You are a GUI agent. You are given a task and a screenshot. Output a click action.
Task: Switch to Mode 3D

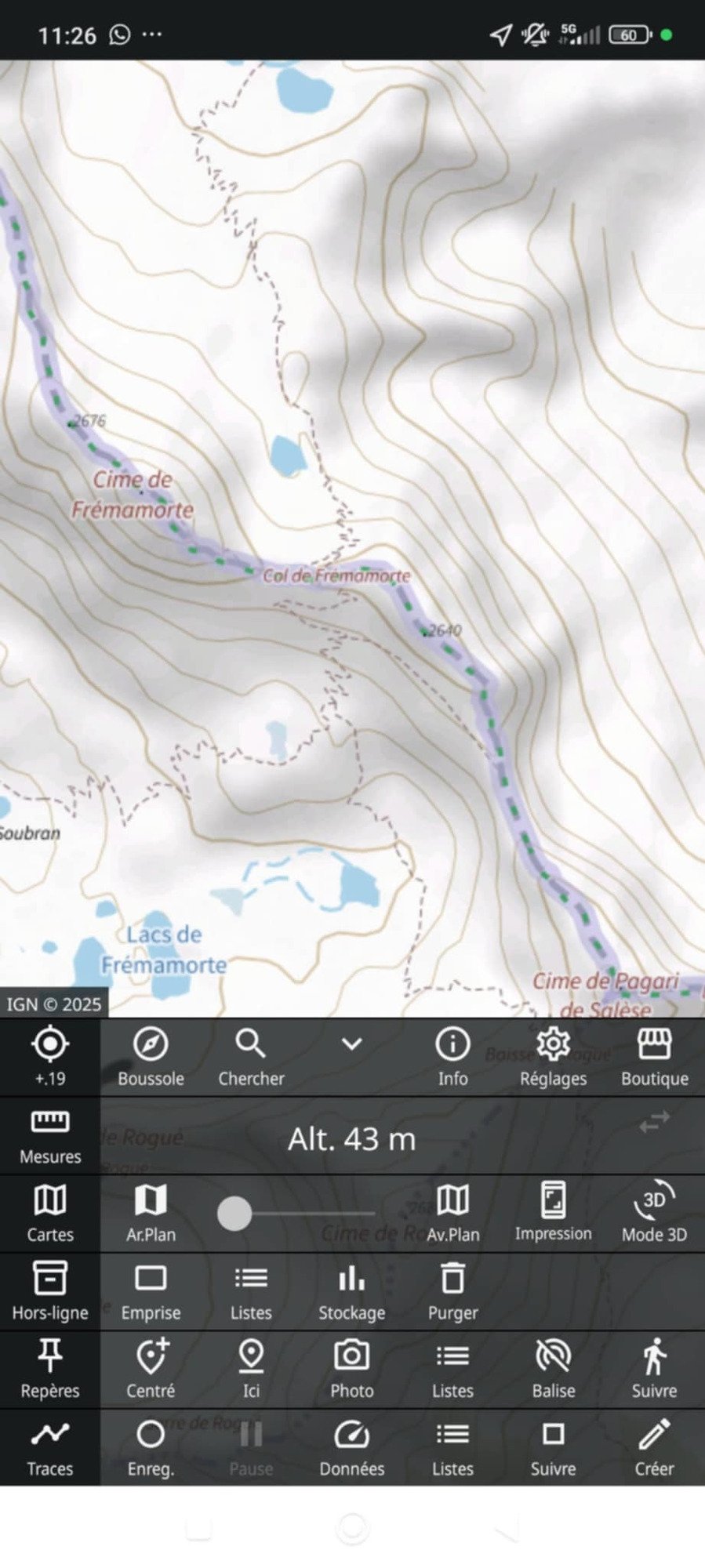(x=654, y=1212)
